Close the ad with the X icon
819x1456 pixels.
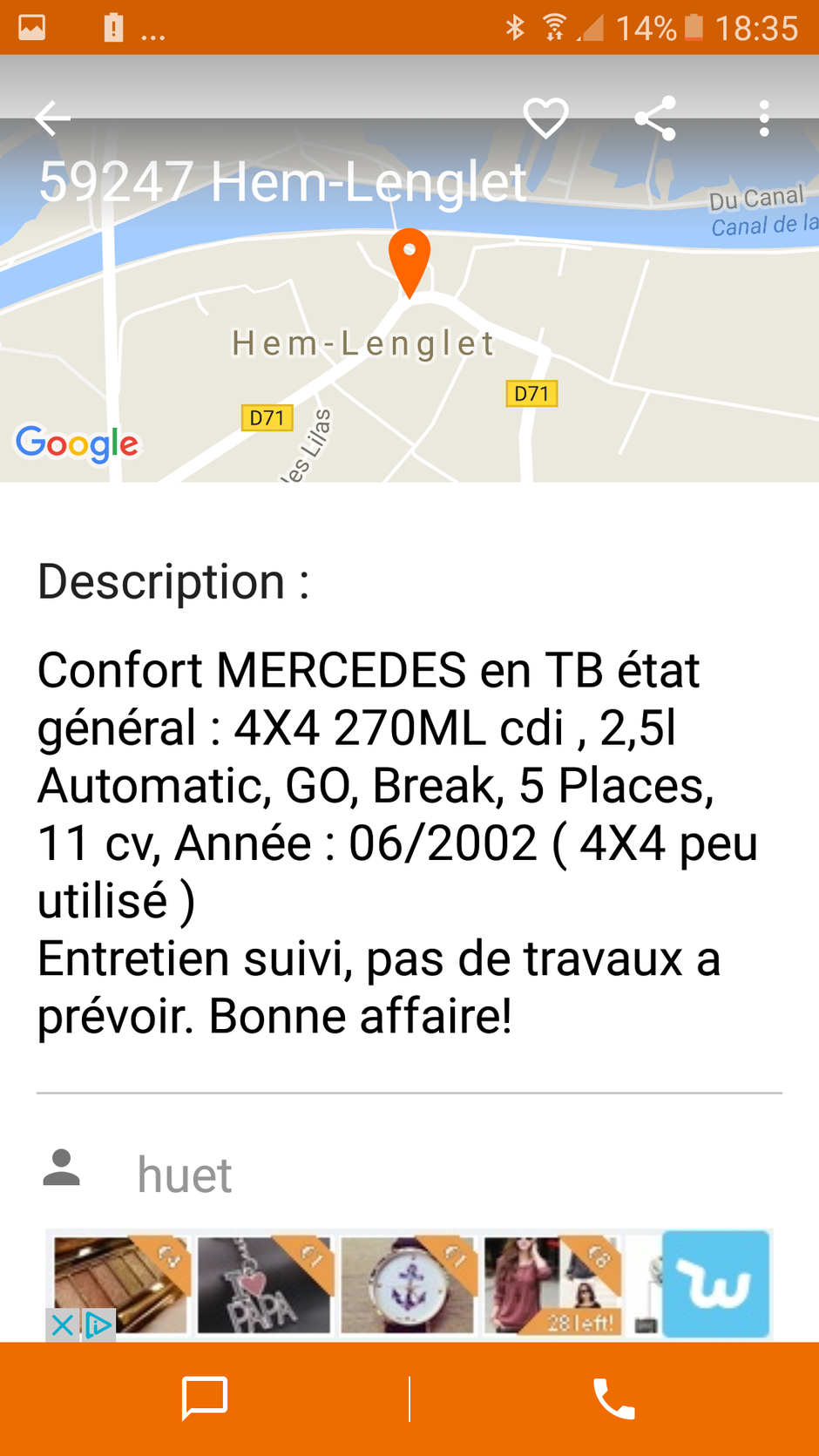point(62,1325)
